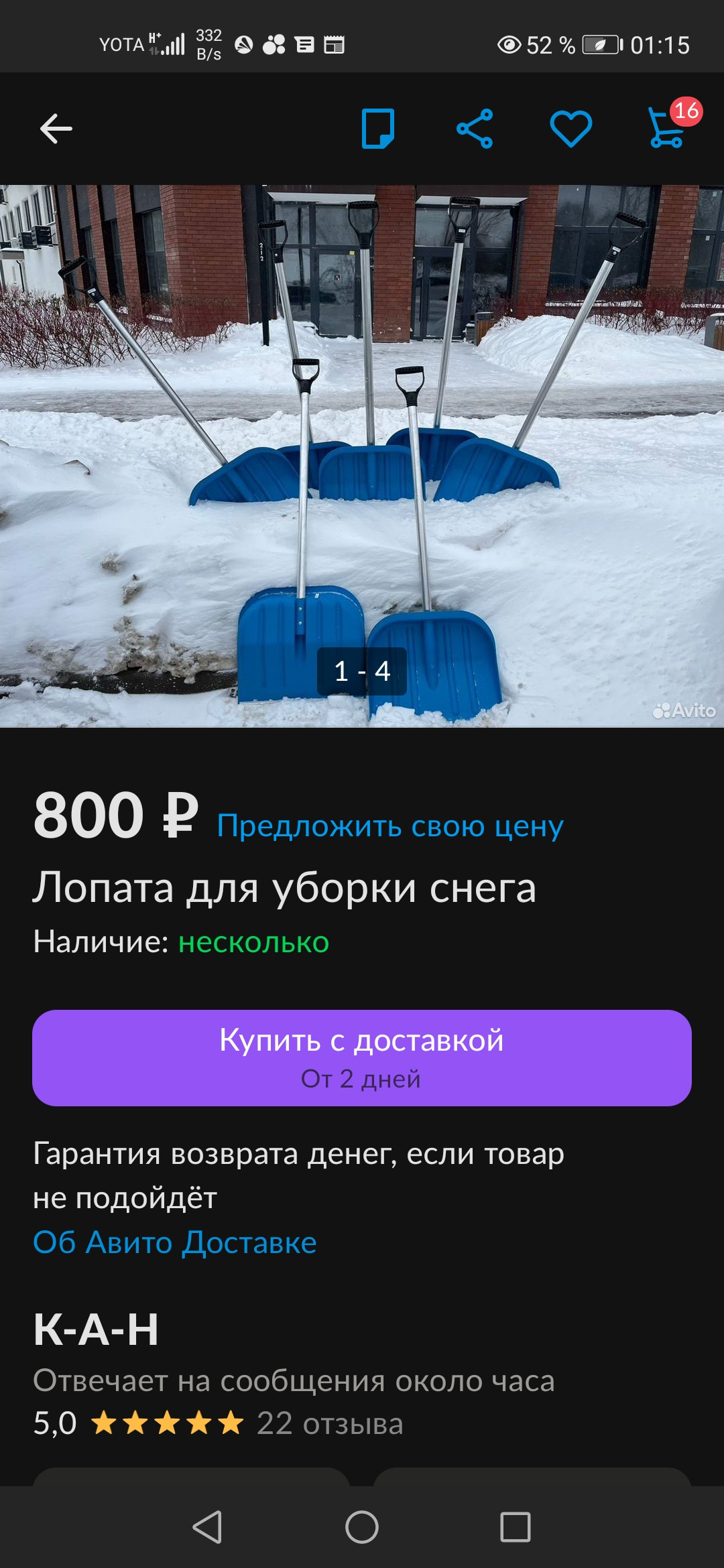724x1568 pixels.
Task: Tap 'Купить с доставкой' button
Action: (362, 1057)
